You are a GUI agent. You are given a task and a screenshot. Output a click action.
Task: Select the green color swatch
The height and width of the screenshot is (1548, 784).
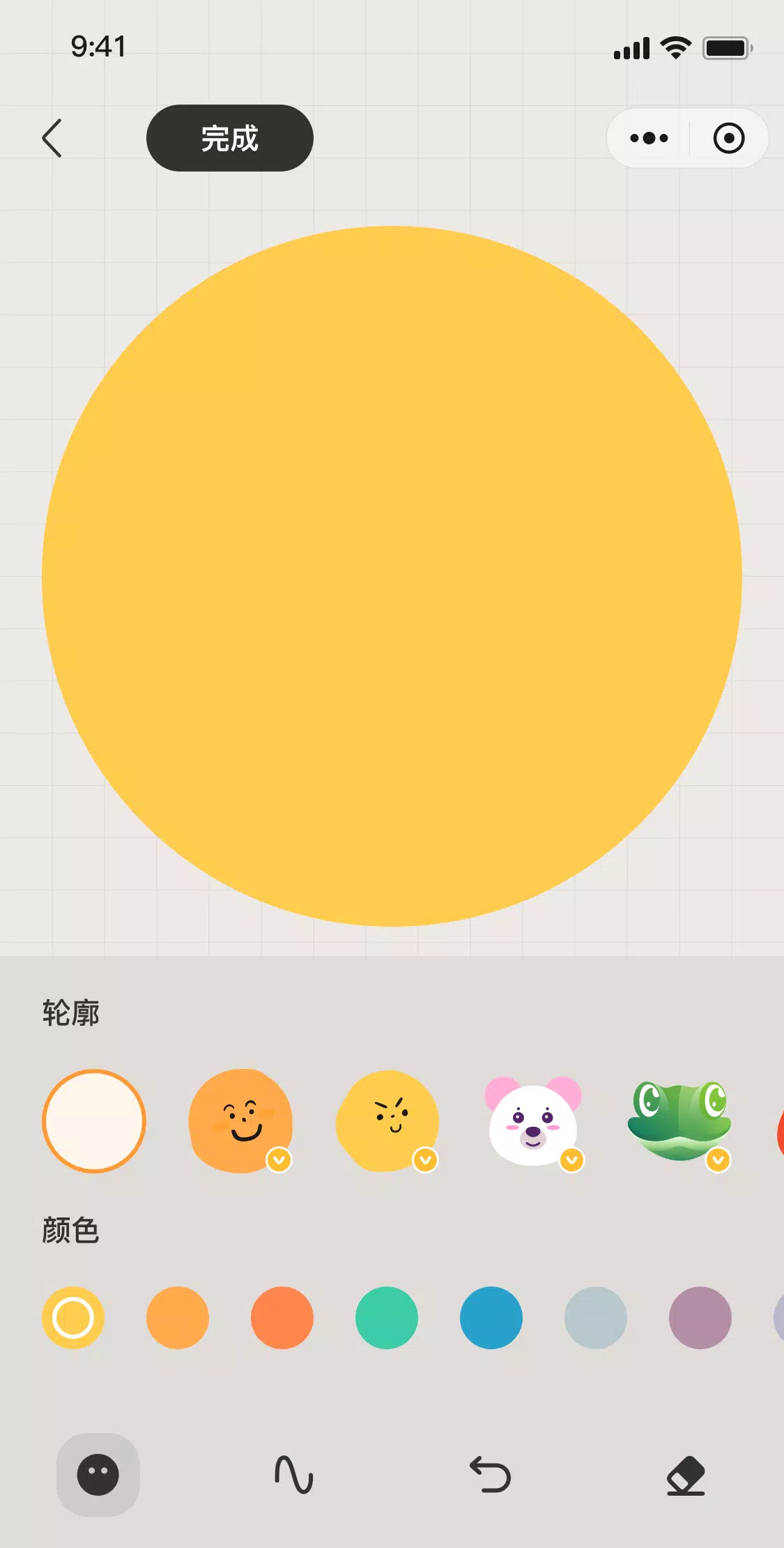[x=387, y=1317]
